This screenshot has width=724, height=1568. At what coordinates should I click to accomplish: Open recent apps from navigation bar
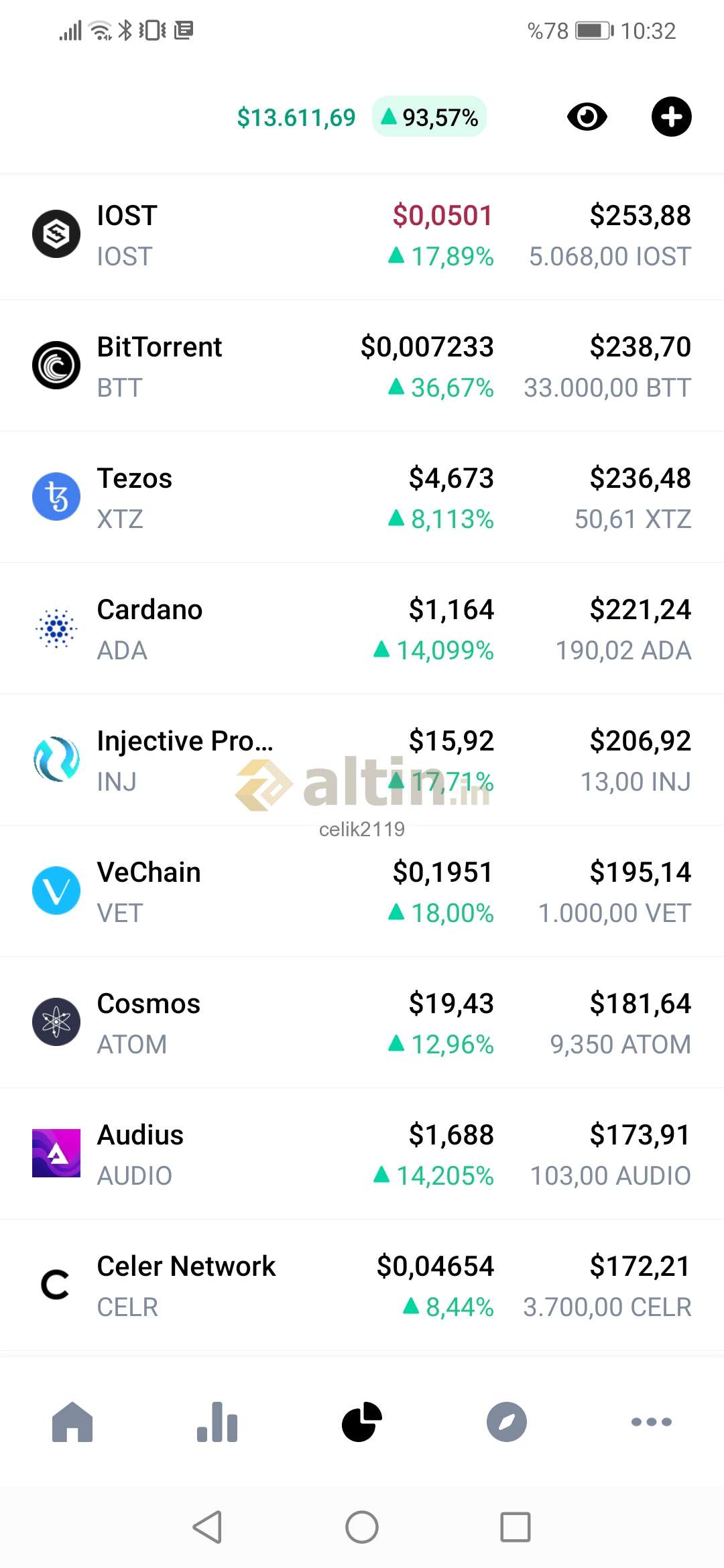[x=516, y=1527]
